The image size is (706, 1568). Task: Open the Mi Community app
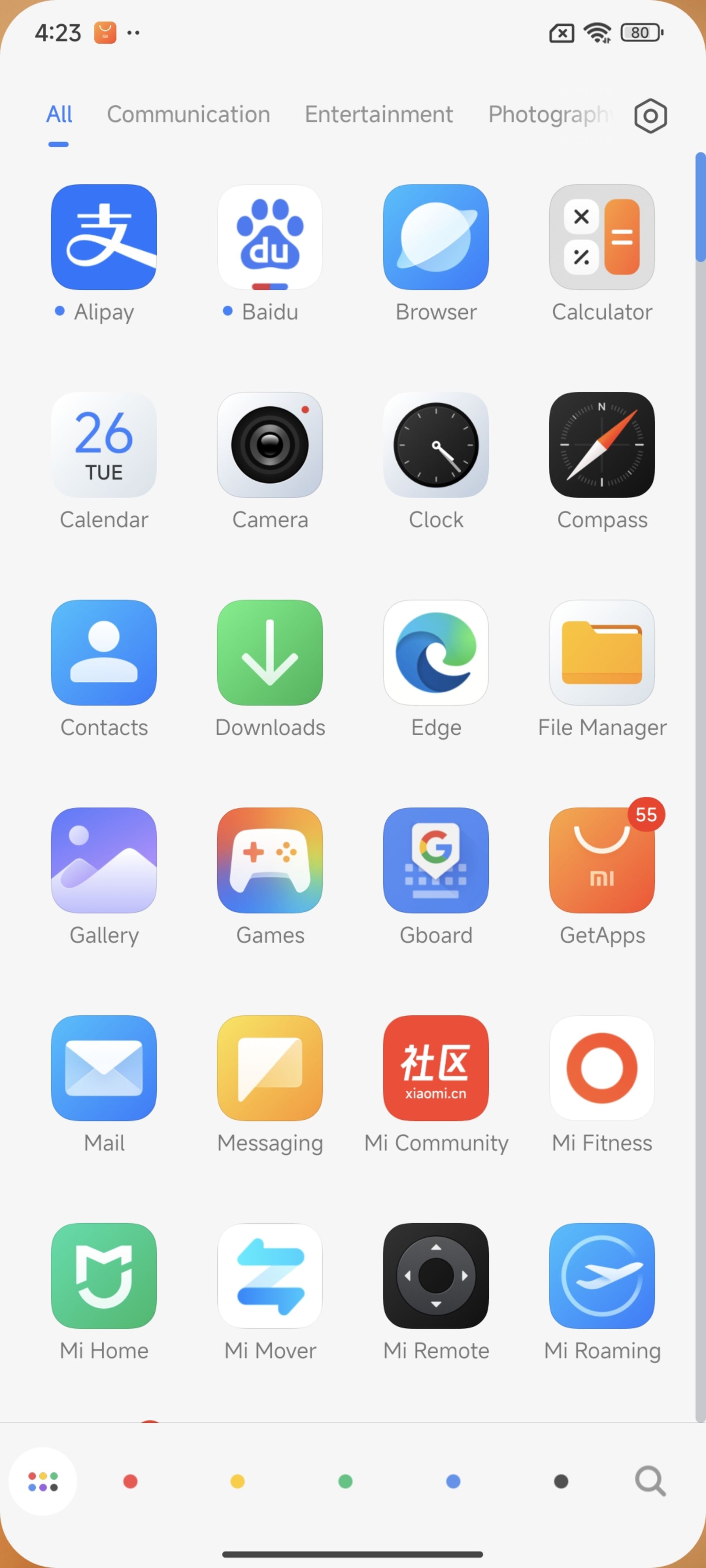coord(435,1068)
